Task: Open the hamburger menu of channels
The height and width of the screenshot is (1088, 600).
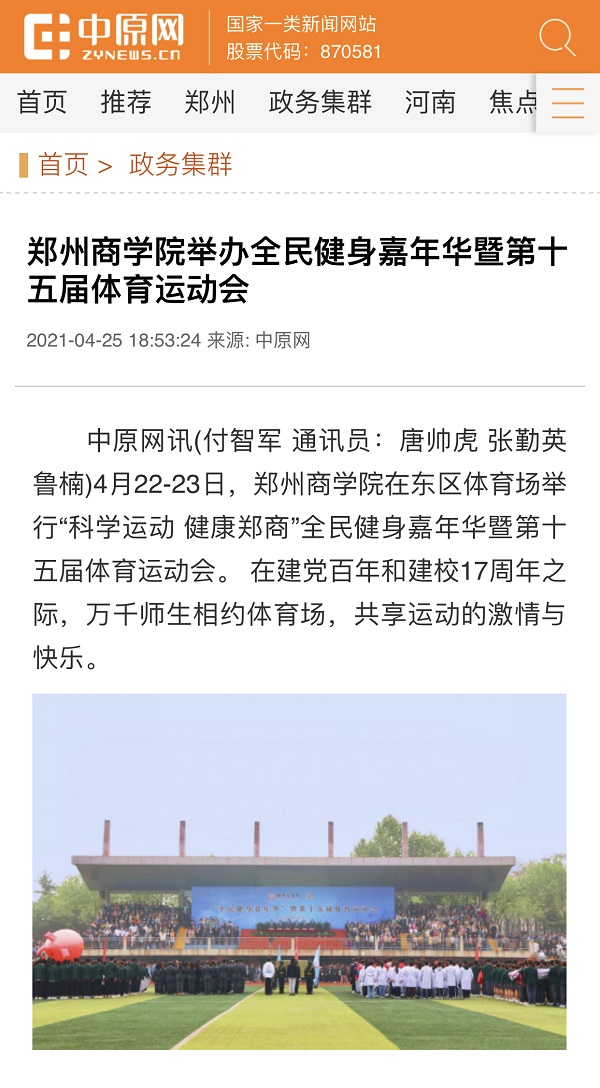Action: tap(567, 103)
